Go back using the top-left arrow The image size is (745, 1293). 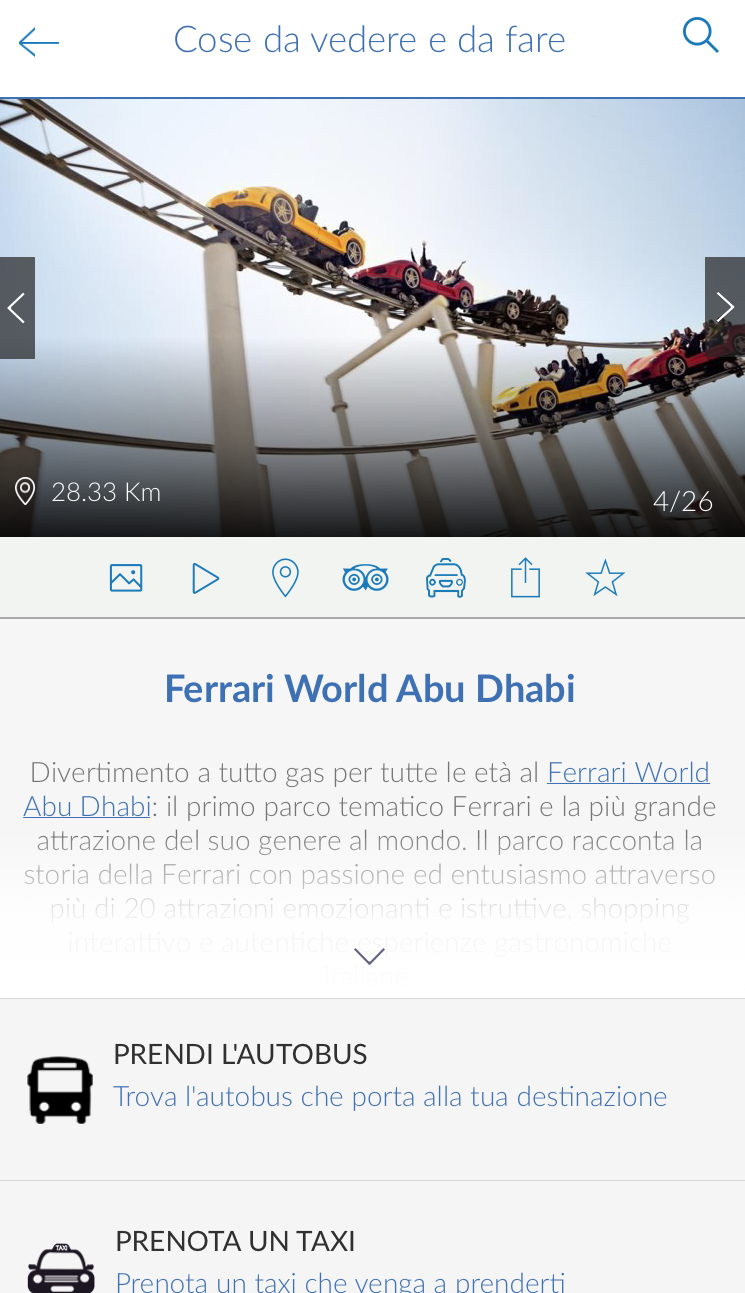[x=38, y=42]
